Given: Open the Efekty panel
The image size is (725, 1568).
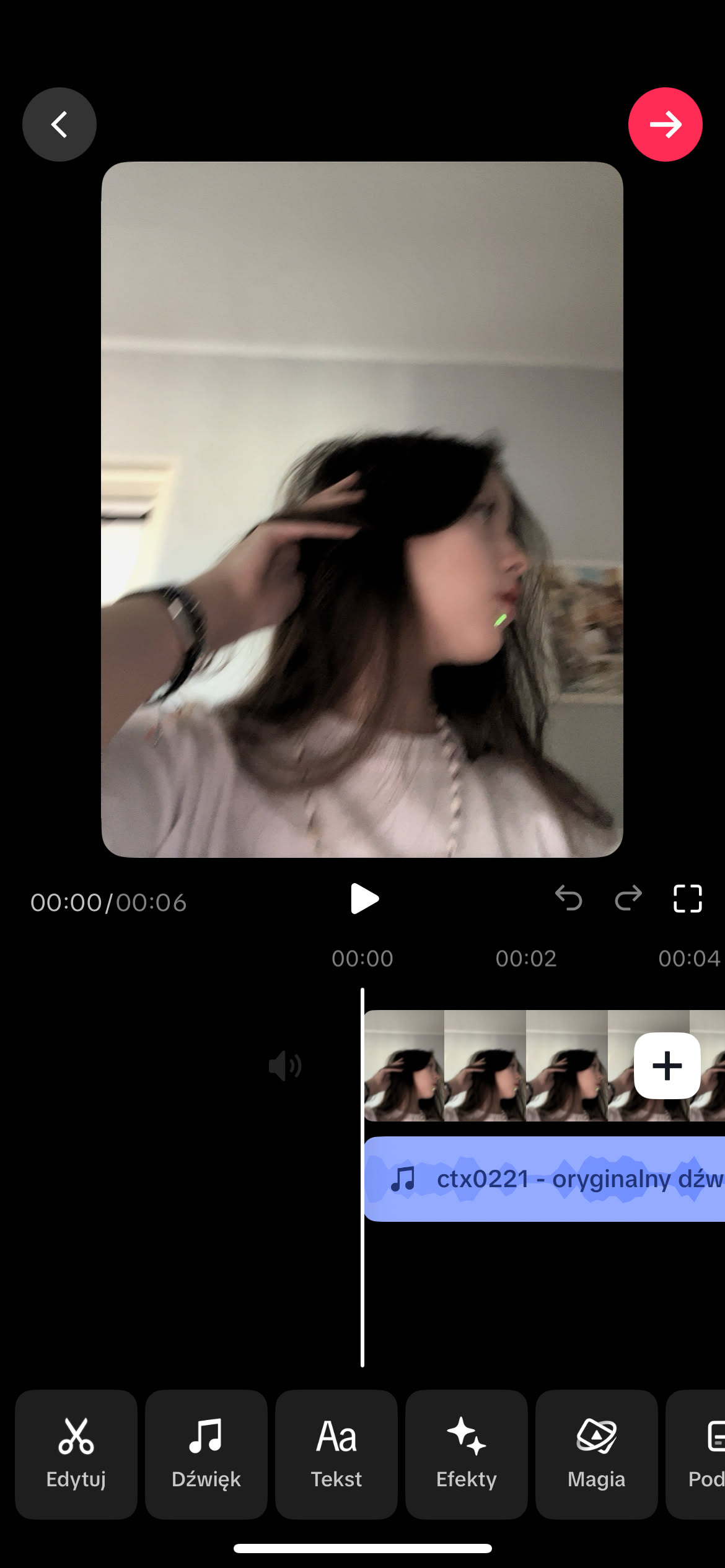Looking at the screenshot, I should click(x=467, y=1454).
